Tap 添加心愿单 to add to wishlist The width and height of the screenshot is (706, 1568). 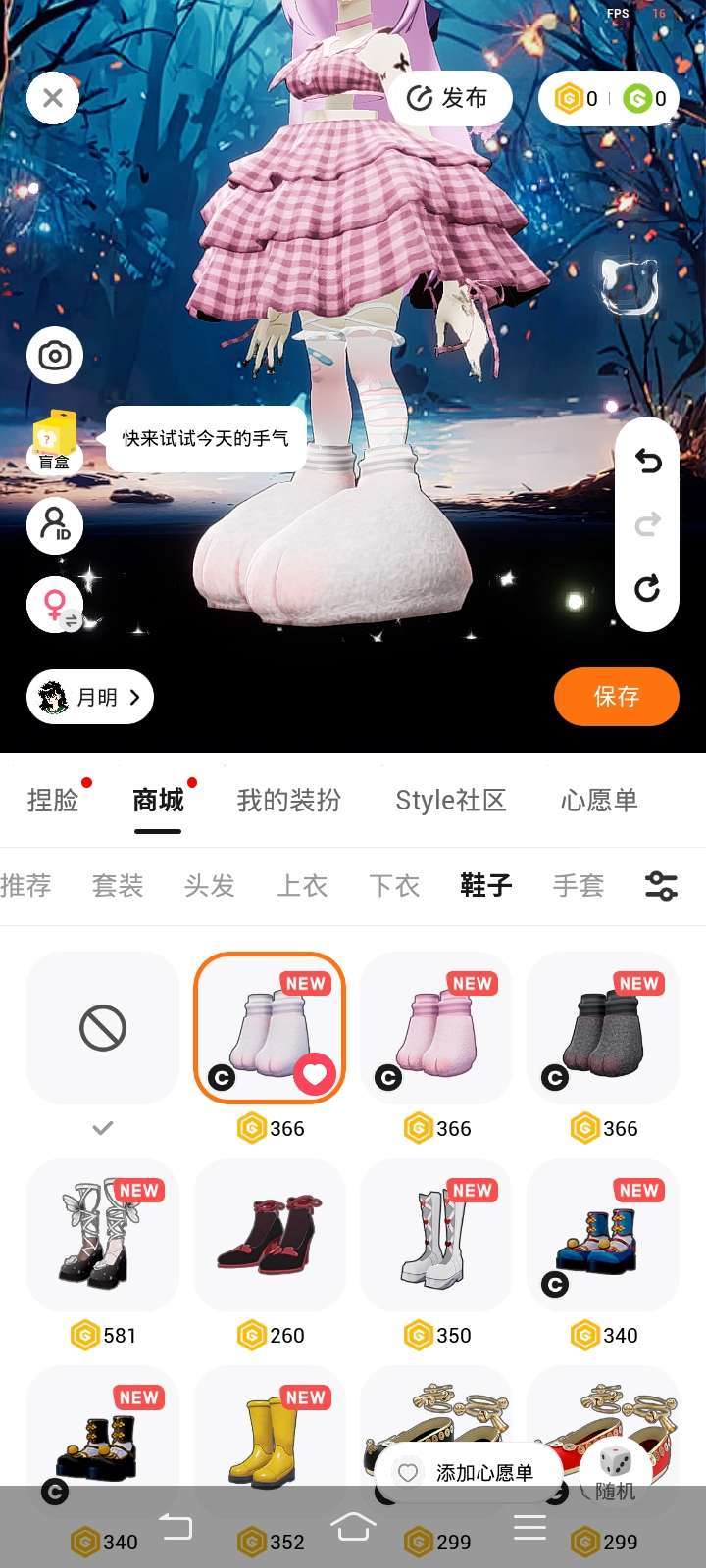point(469,1472)
